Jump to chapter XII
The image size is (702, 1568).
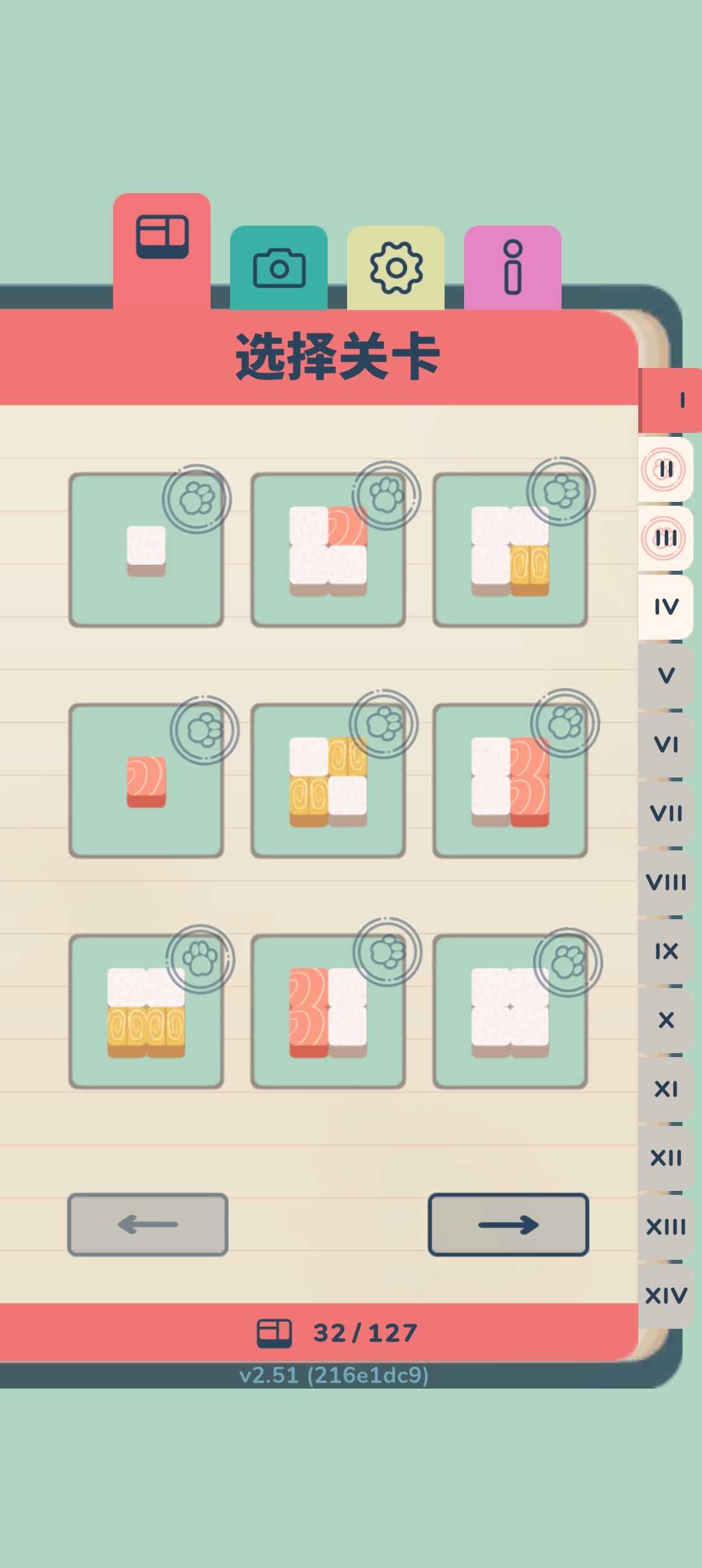666,1158
